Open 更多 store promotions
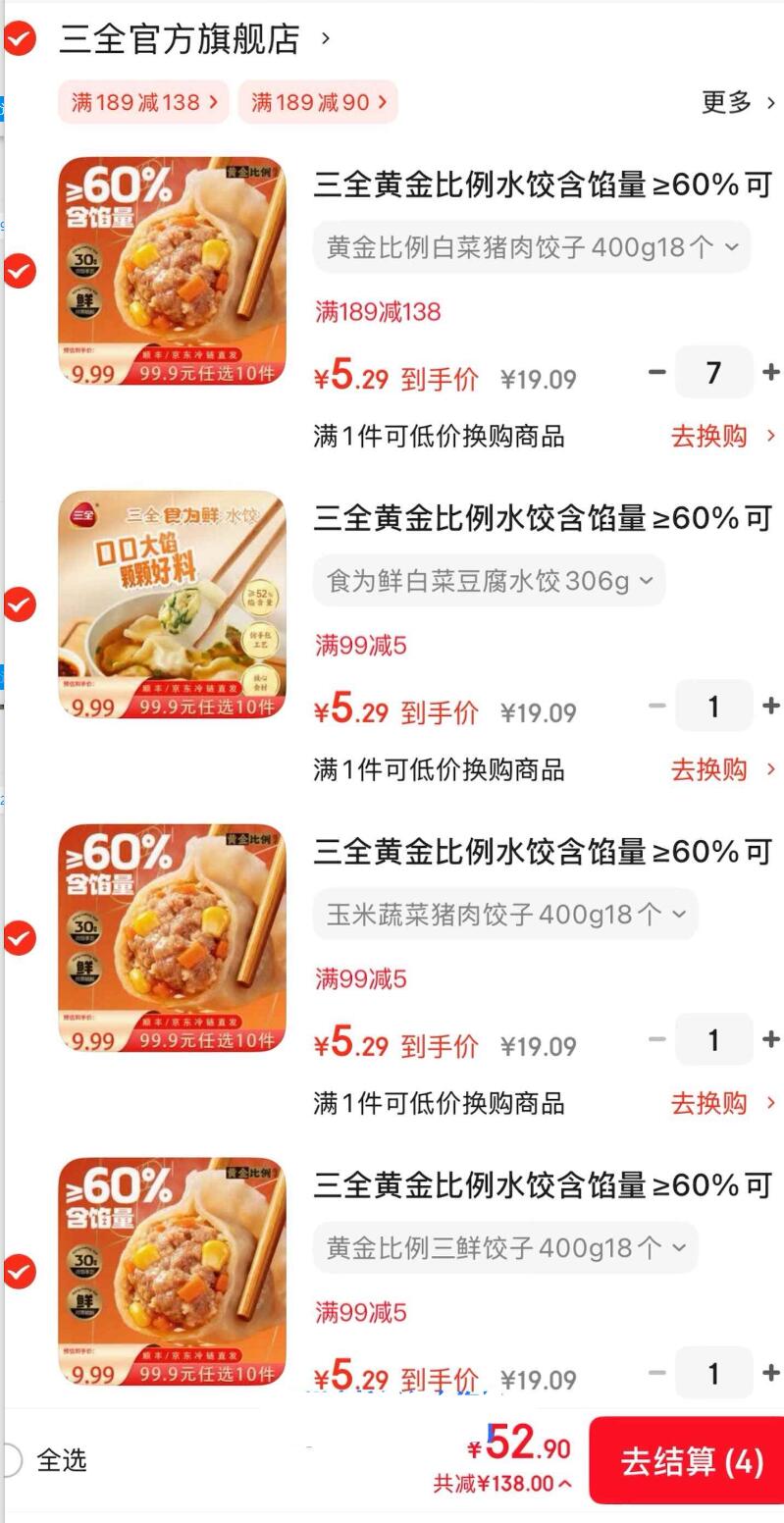Viewport: 784px width, 1523px height. point(738,102)
